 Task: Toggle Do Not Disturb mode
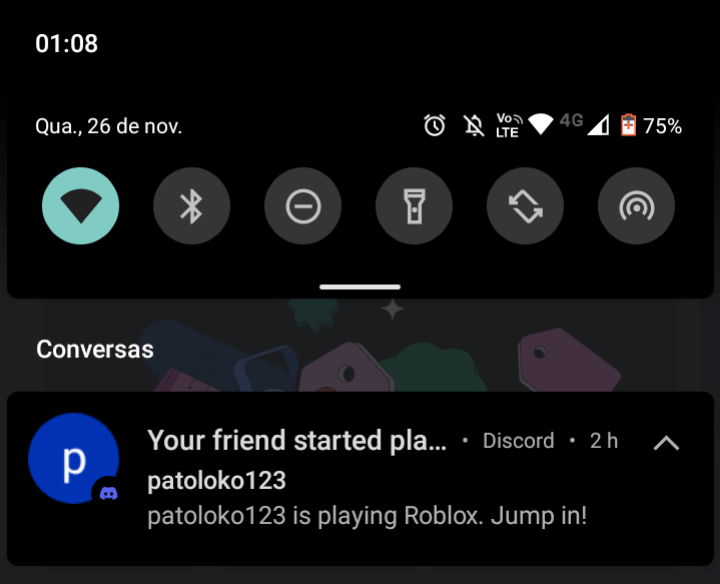(x=303, y=207)
